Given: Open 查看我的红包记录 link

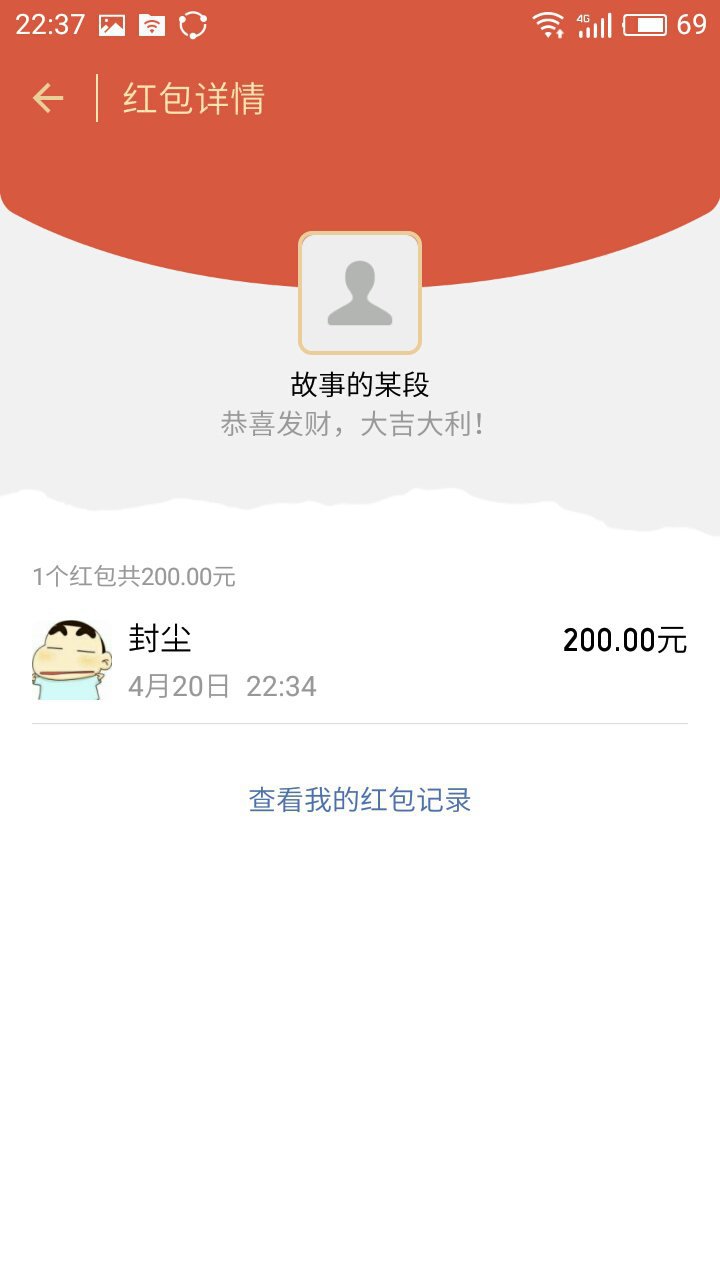Looking at the screenshot, I should point(360,800).
